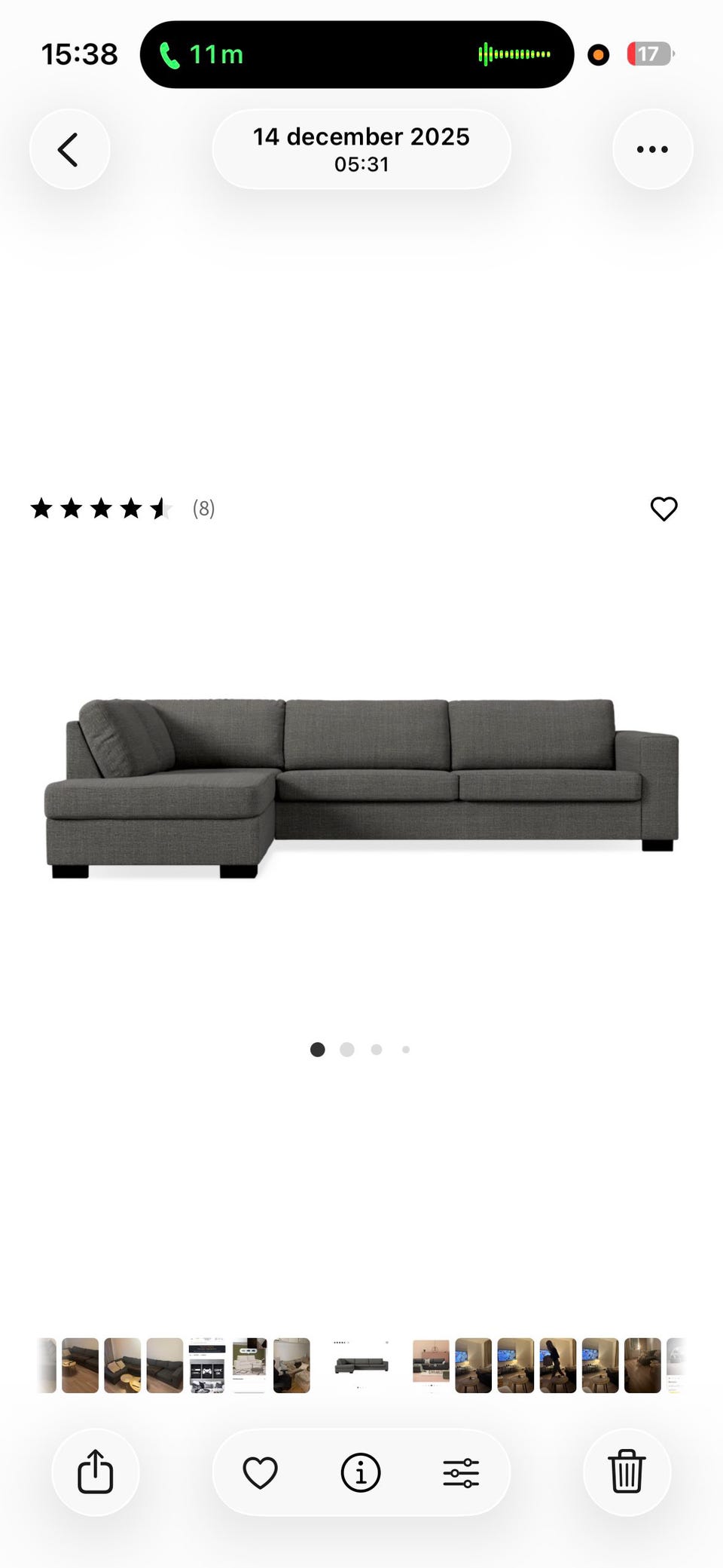
Task: Open the more options menu
Action: [652, 148]
